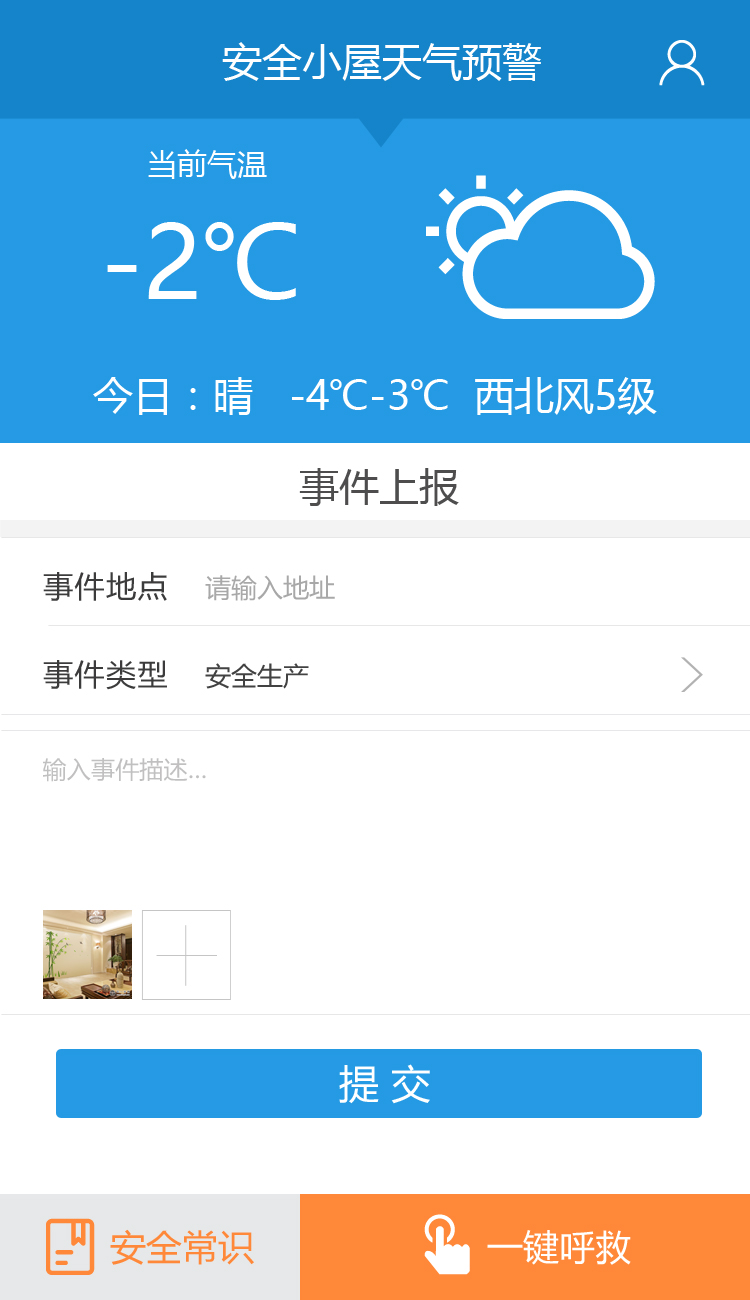
Task: Tap 一键呼救 for emergency help
Action: (525, 1247)
